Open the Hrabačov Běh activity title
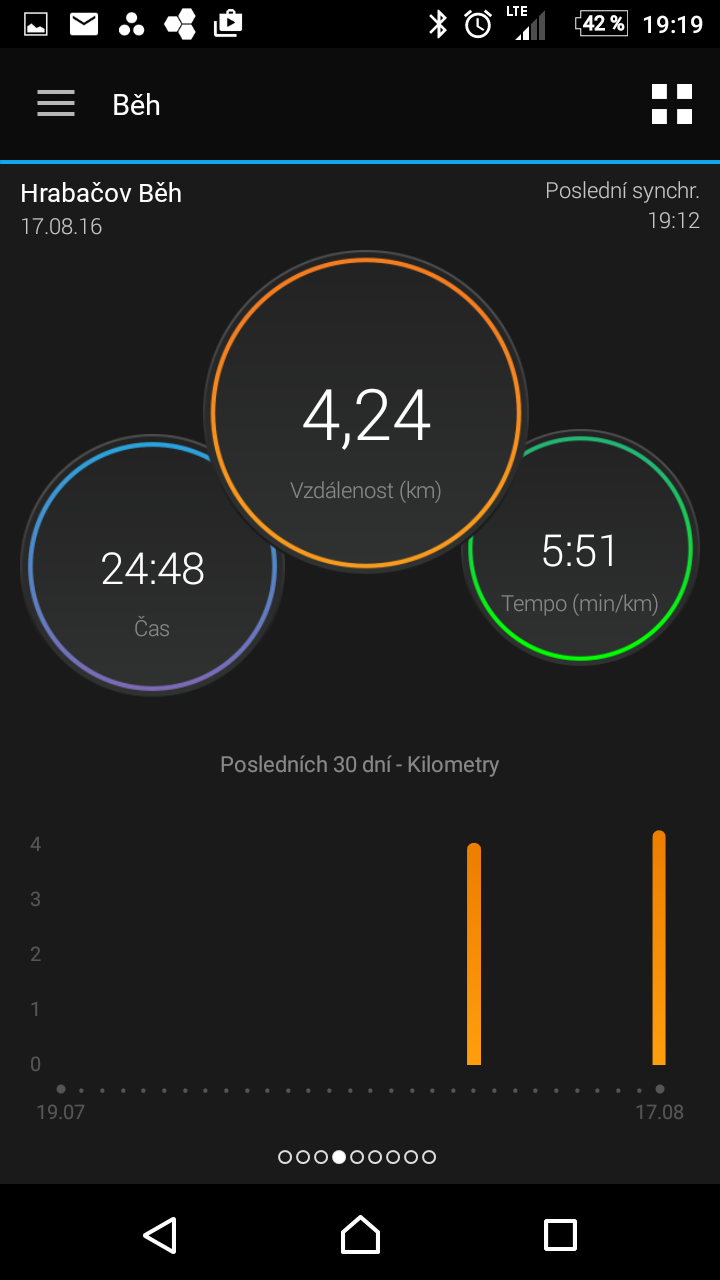720x1280 pixels. tap(101, 193)
